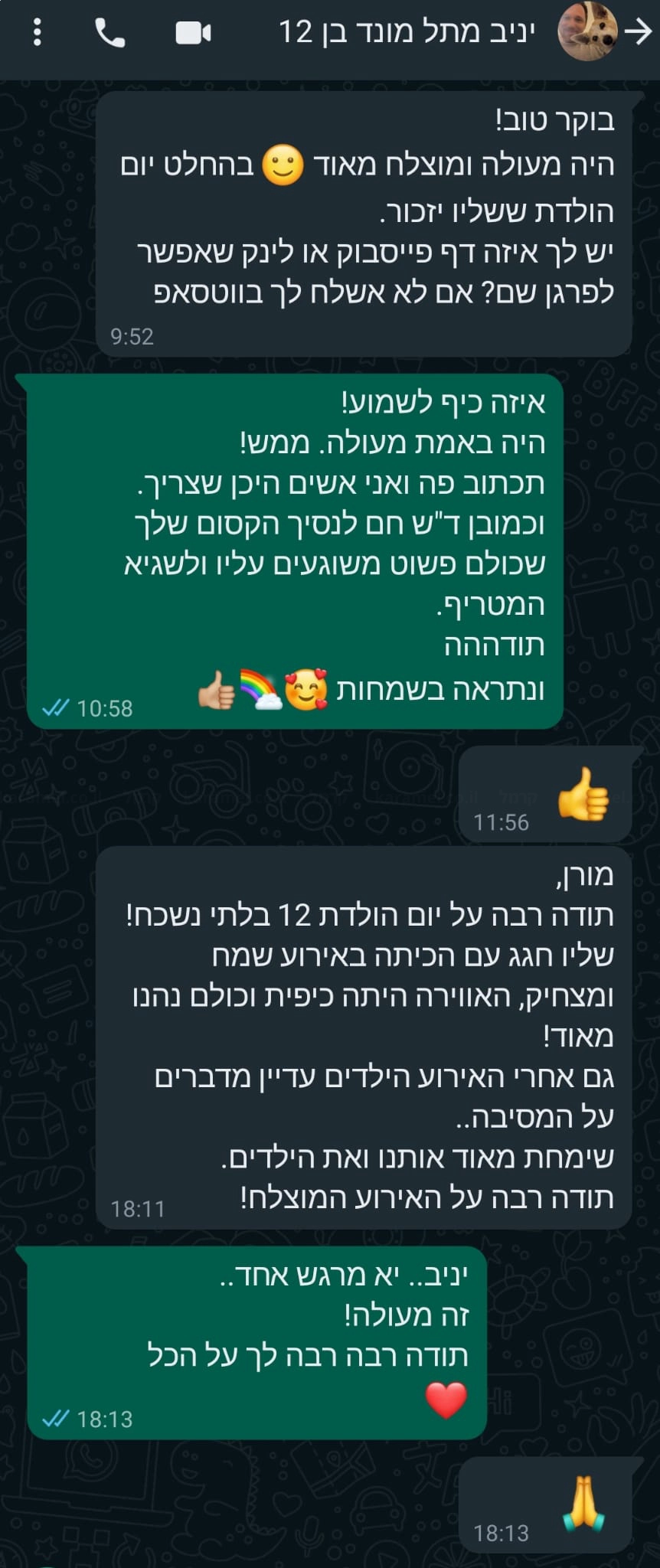The width and height of the screenshot is (660, 1568).
Task: Open the three-dot overflow menu
Action: (37, 33)
